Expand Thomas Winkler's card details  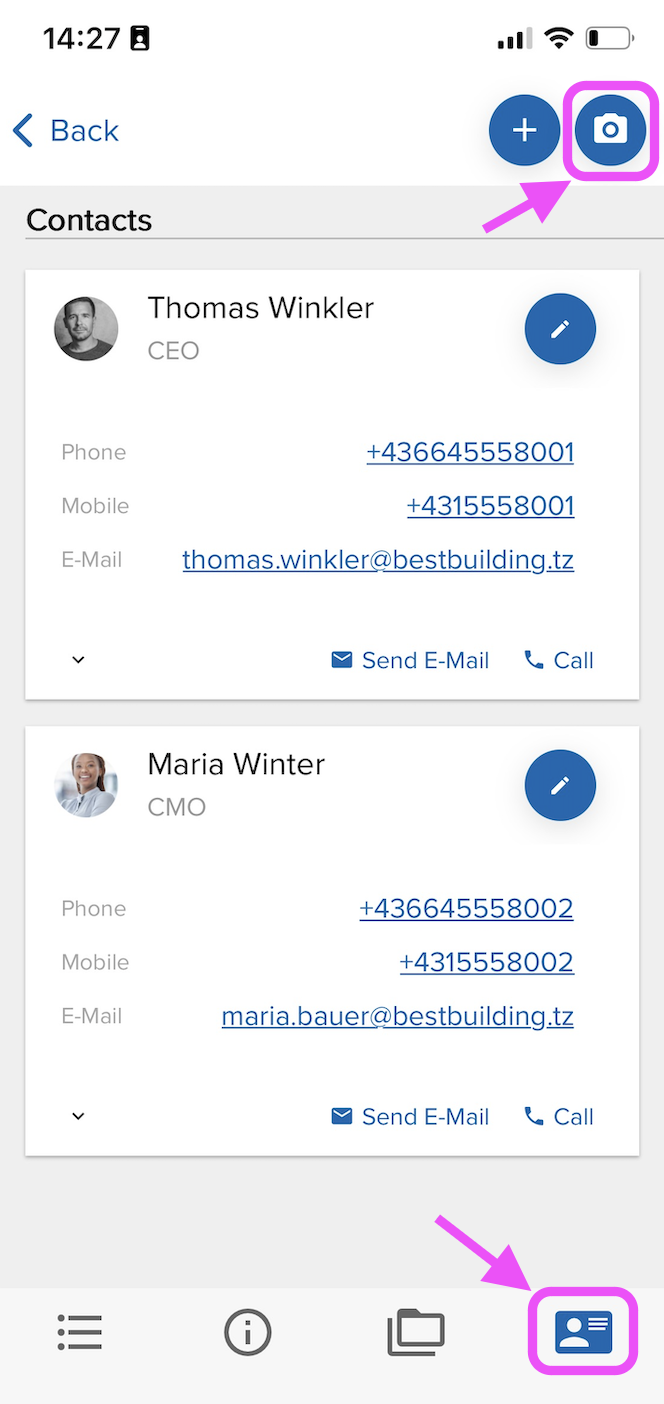[79, 660]
